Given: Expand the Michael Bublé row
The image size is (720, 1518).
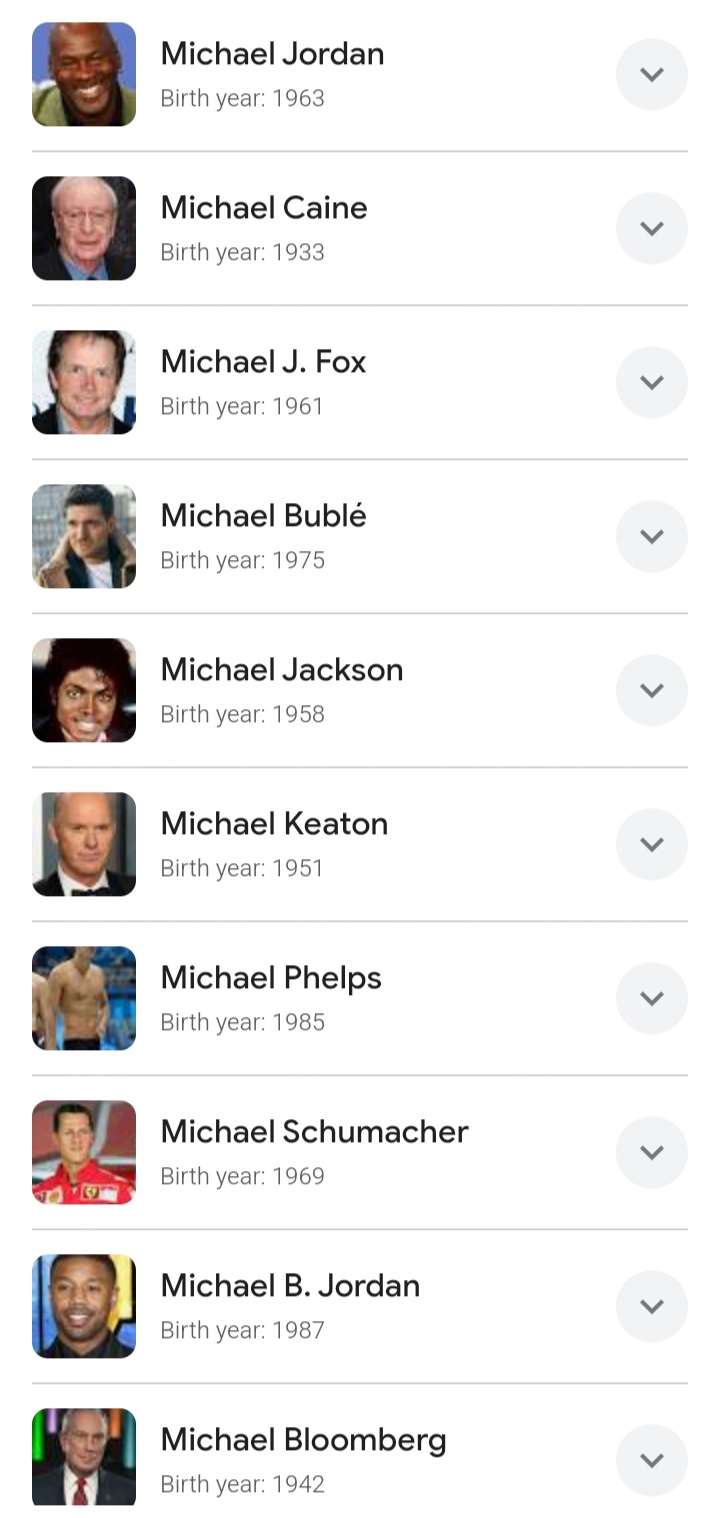Looking at the screenshot, I should click(652, 536).
